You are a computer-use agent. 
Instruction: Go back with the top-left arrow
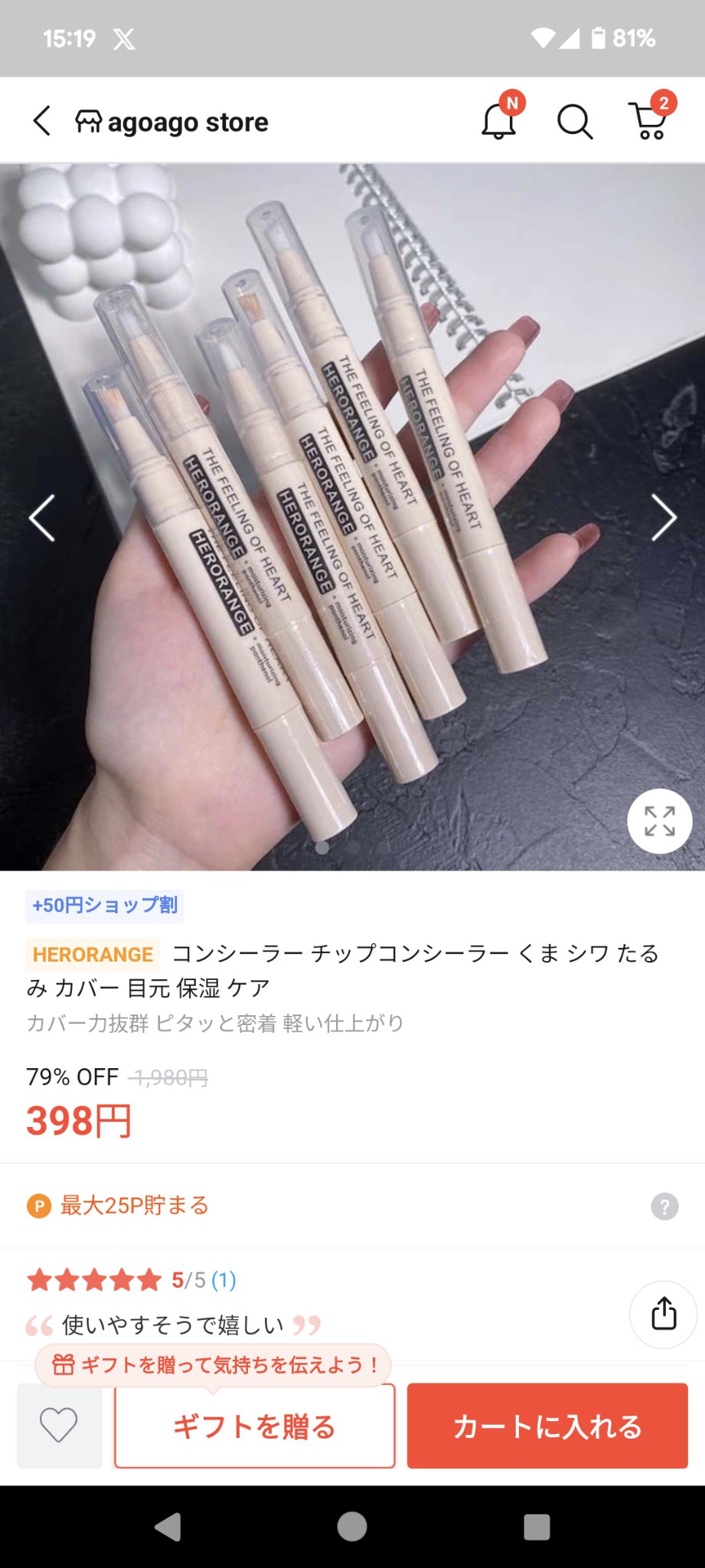click(x=41, y=120)
